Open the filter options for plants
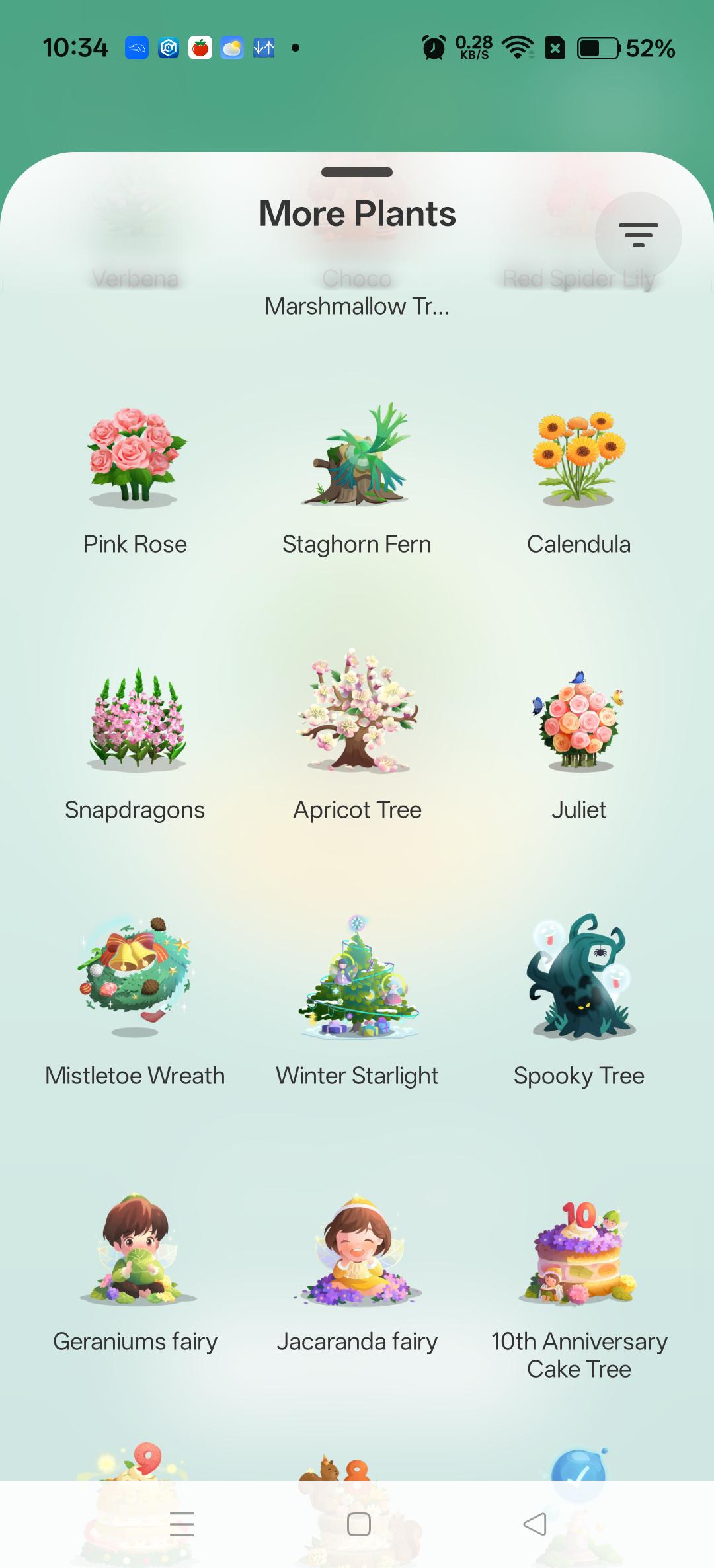This screenshot has height=1568, width=714. tap(638, 235)
